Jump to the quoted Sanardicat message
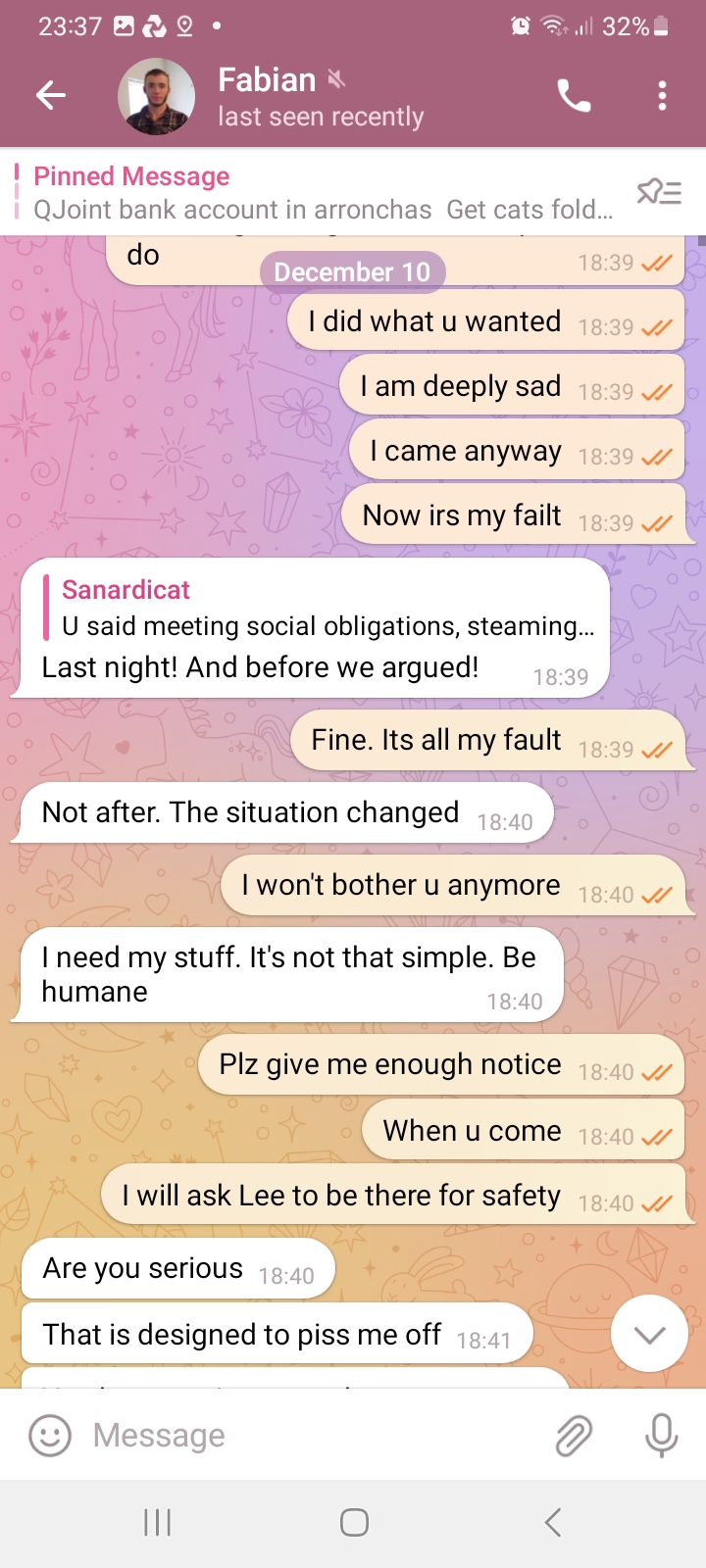This screenshot has height=1568, width=706. [324, 609]
